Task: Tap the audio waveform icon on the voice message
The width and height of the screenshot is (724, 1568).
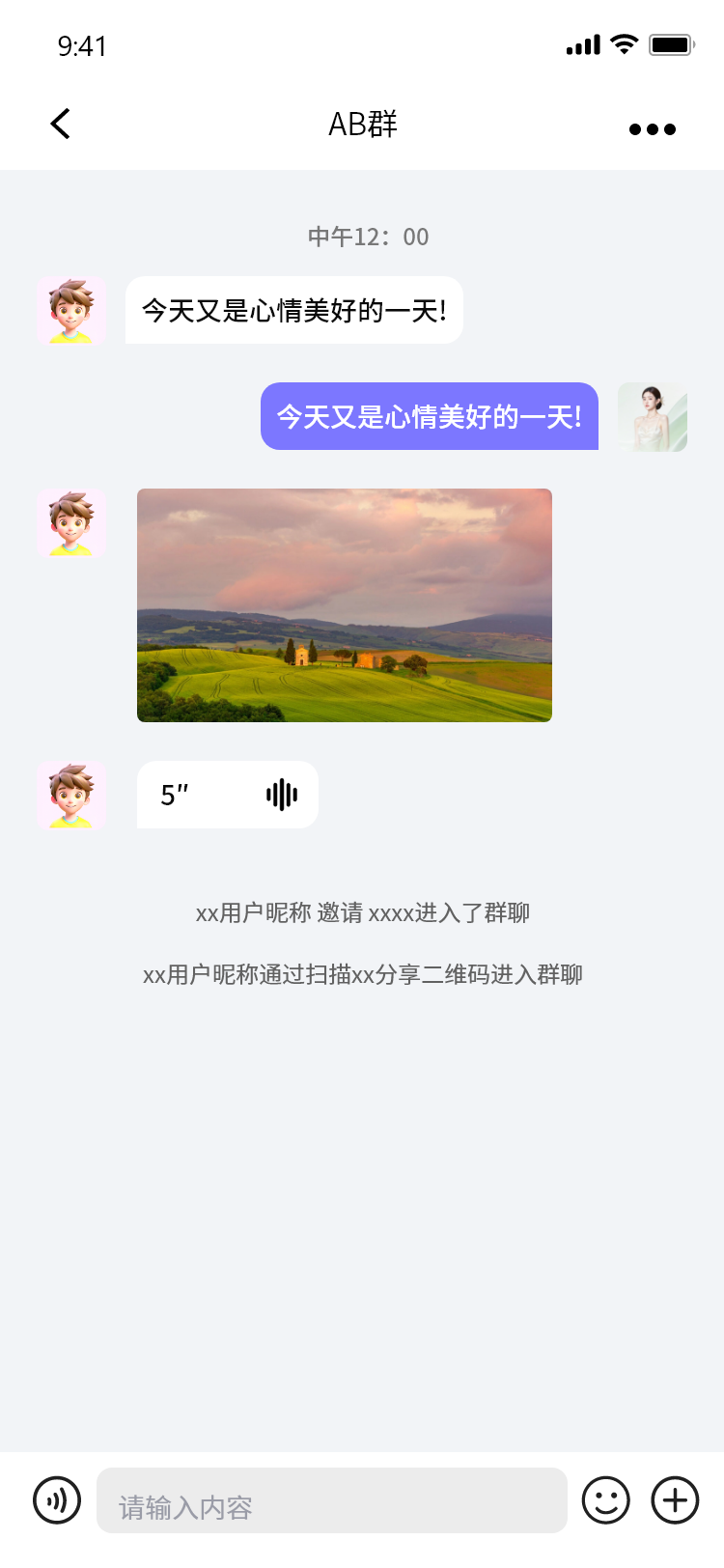Action: (280, 794)
